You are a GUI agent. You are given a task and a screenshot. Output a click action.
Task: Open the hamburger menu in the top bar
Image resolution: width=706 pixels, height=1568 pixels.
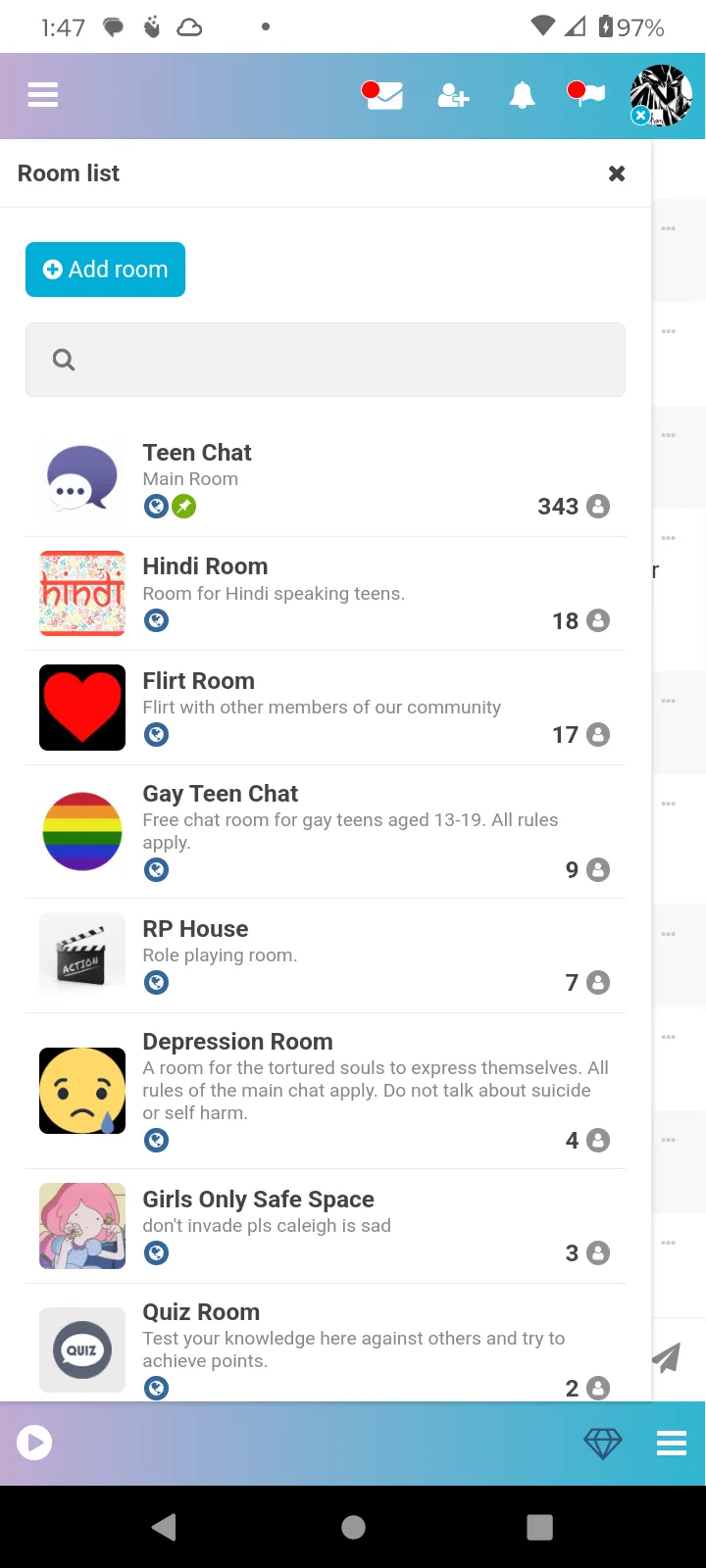[43, 95]
